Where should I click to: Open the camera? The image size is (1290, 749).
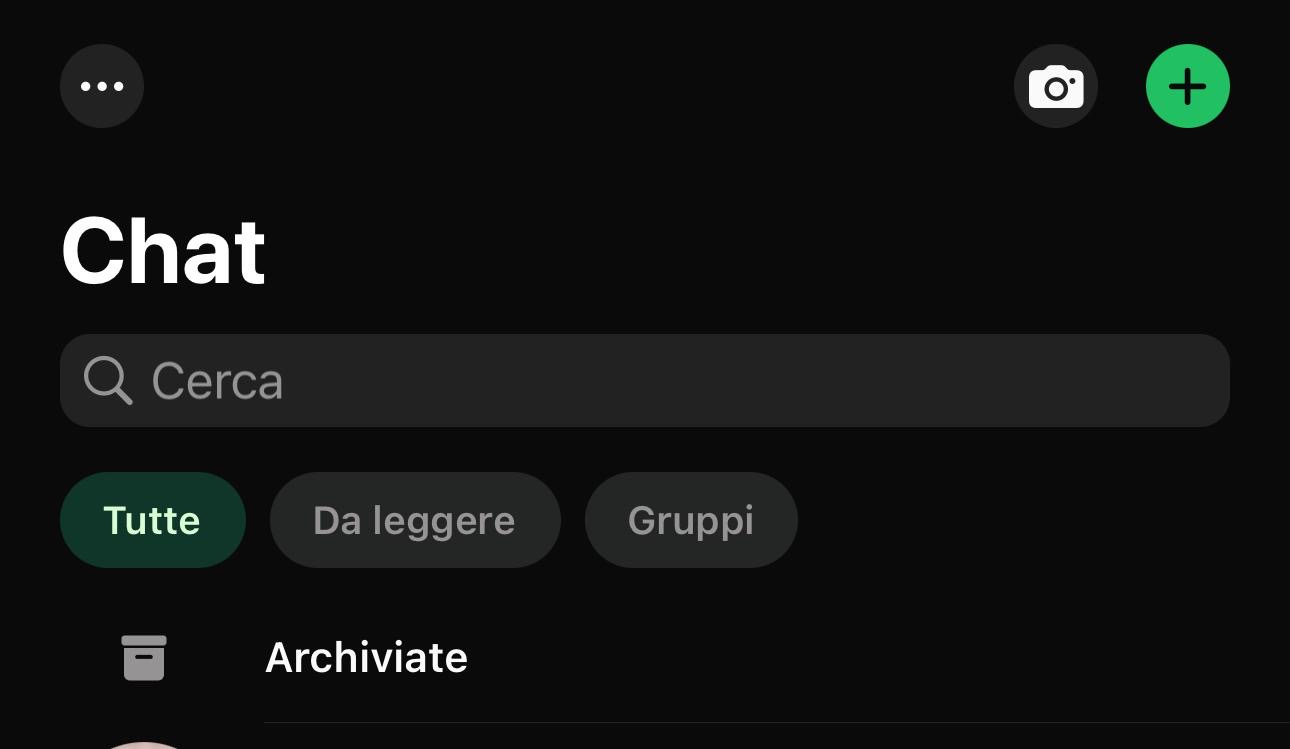1056,86
